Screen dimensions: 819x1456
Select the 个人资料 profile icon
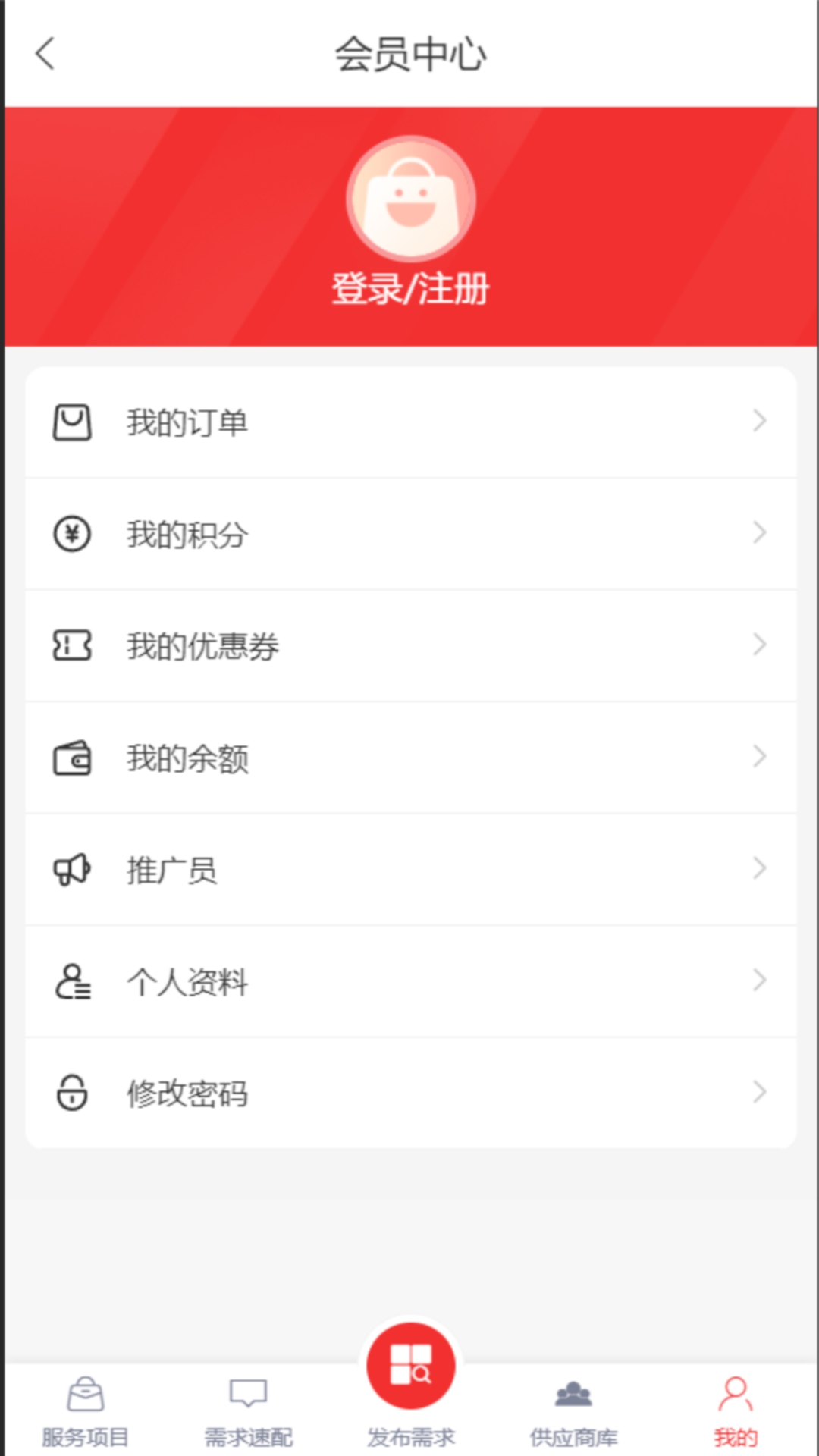coord(72,980)
